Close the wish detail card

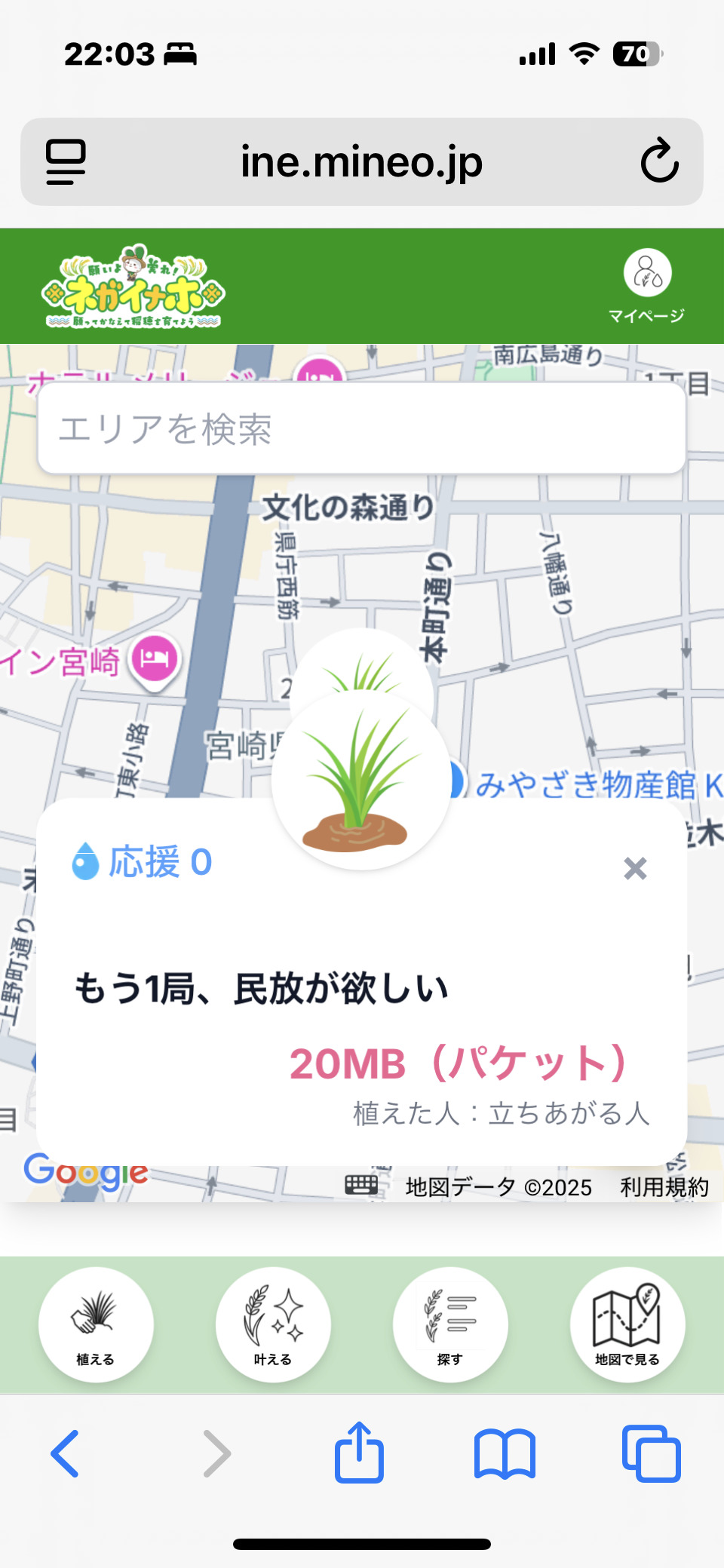point(635,868)
